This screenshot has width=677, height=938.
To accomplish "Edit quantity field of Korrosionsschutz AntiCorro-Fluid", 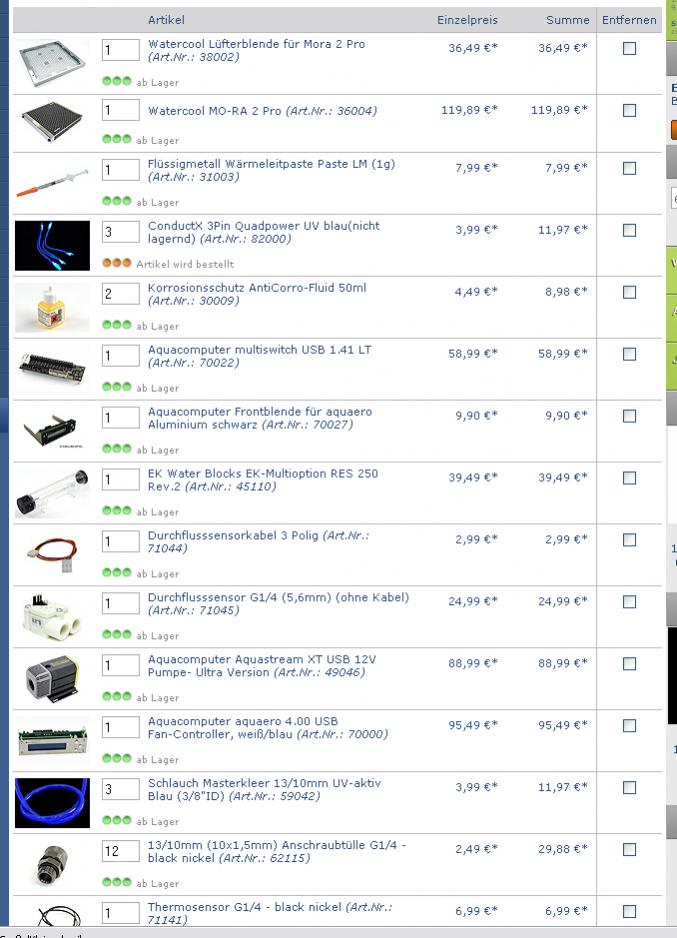I will click(x=120, y=294).
